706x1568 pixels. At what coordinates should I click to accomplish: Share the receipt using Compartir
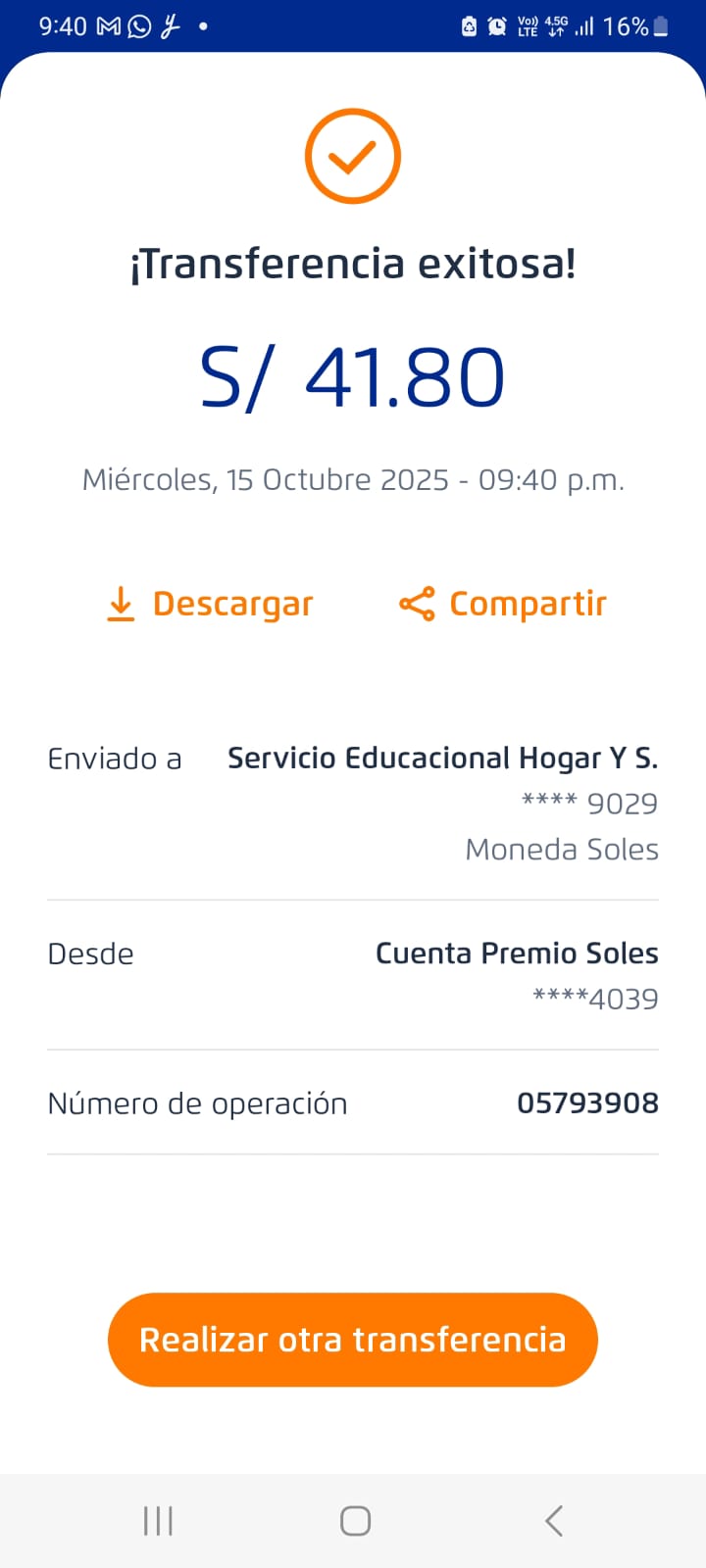click(503, 604)
